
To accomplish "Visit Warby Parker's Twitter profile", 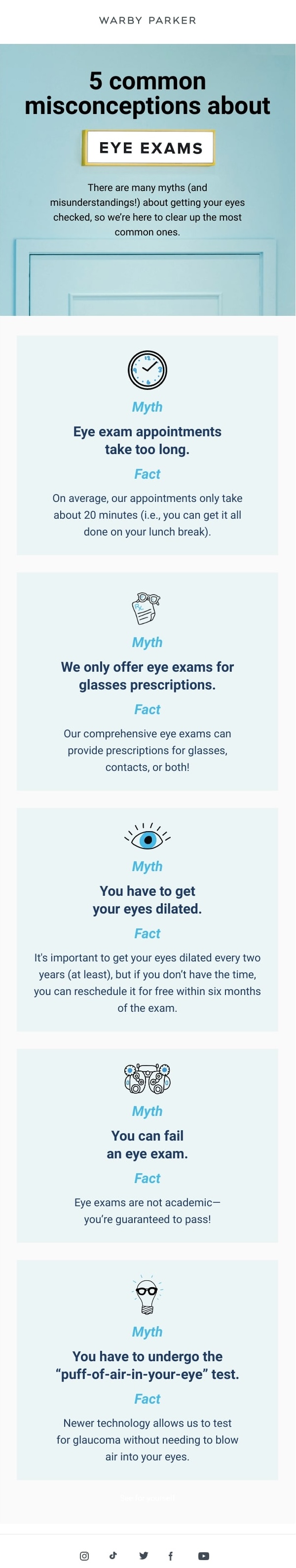I will [144, 1555].
